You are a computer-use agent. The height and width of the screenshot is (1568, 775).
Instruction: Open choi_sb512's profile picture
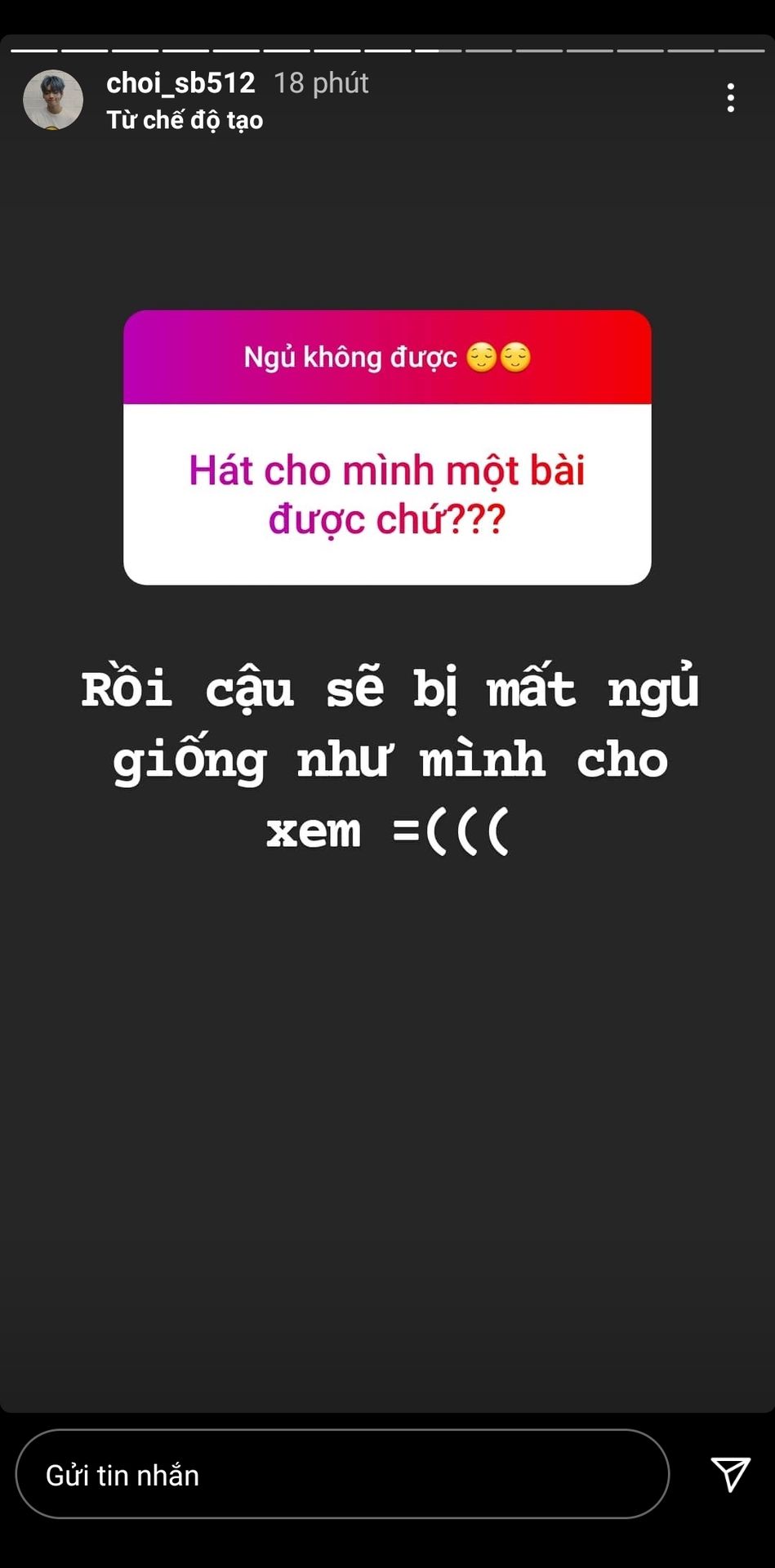pyautogui.click(x=53, y=100)
